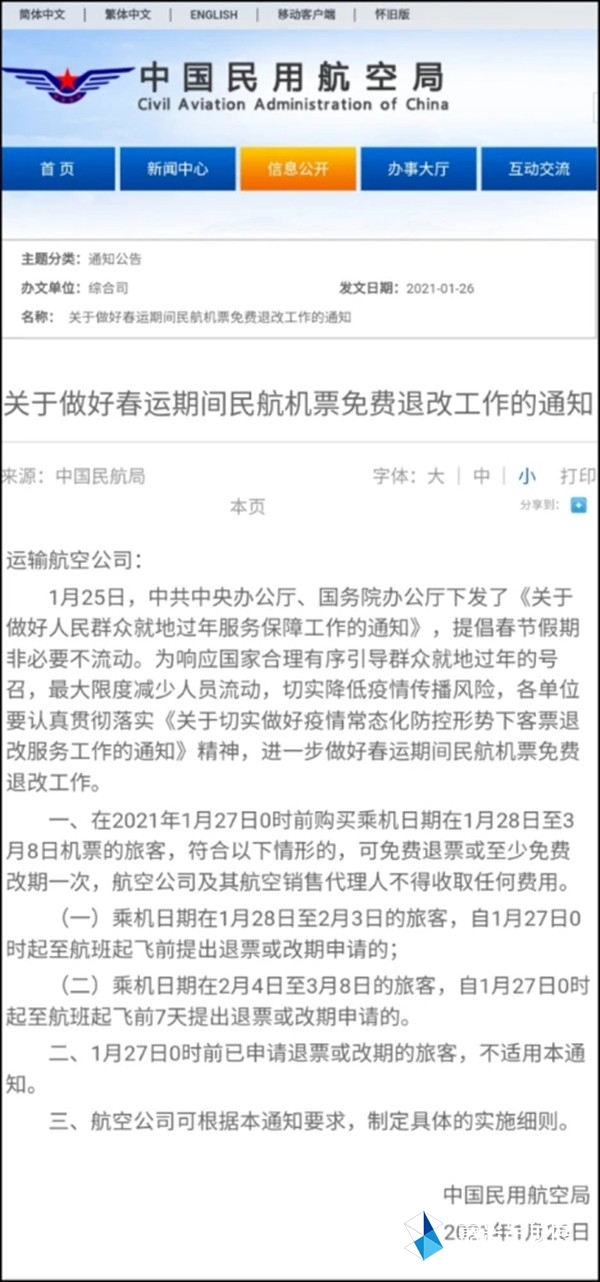Screen dimensions: 600x1282
Task: Open the ENGLISH version
Action: pos(213,15)
